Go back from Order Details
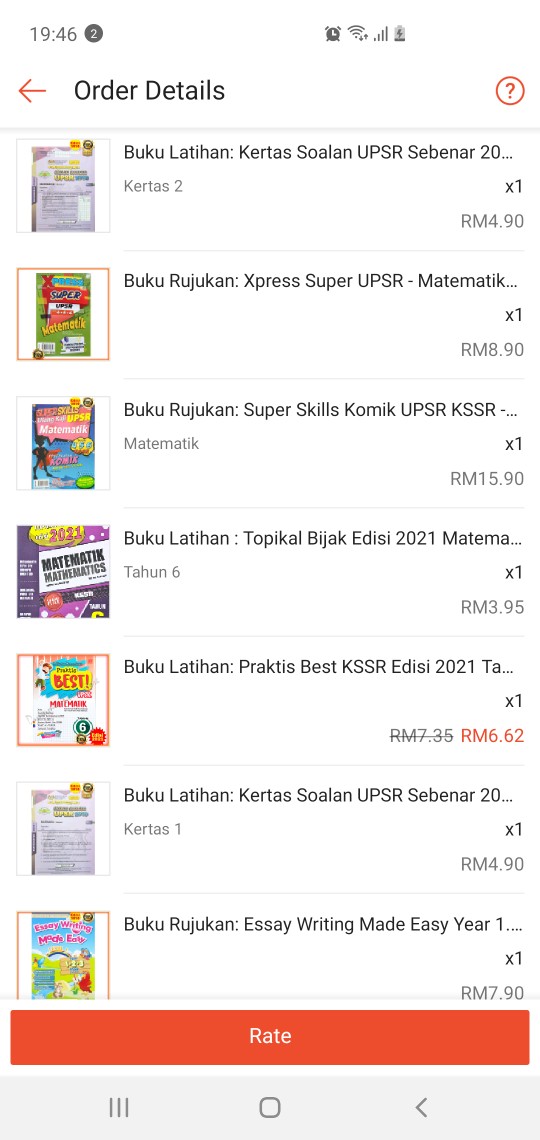Image resolution: width=540 pixels, height=1140 pixels. click(32, 91)
